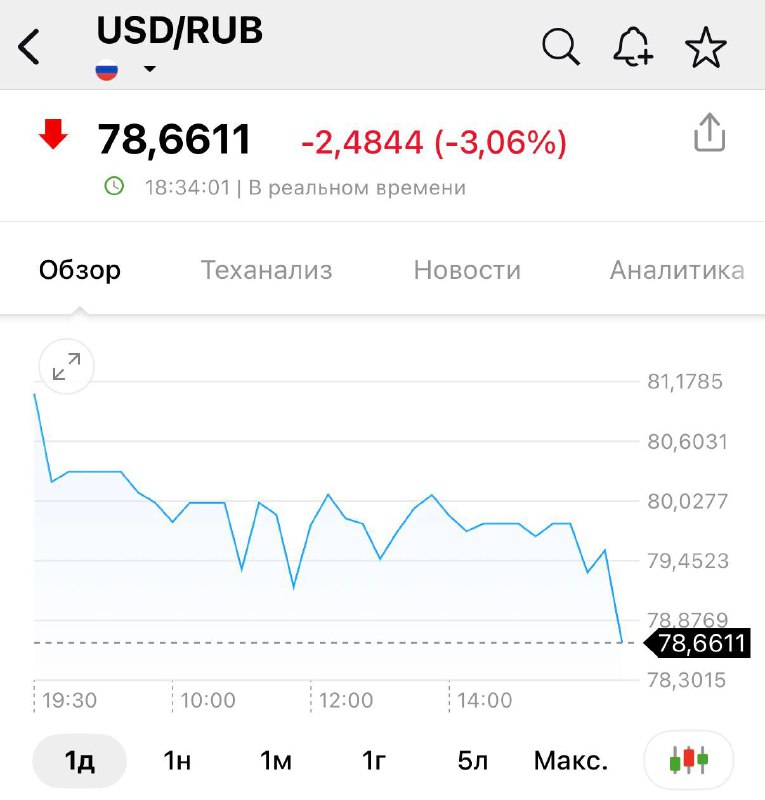
Task: Switch the chart to candlestick view
Action: tap(689, 761)
